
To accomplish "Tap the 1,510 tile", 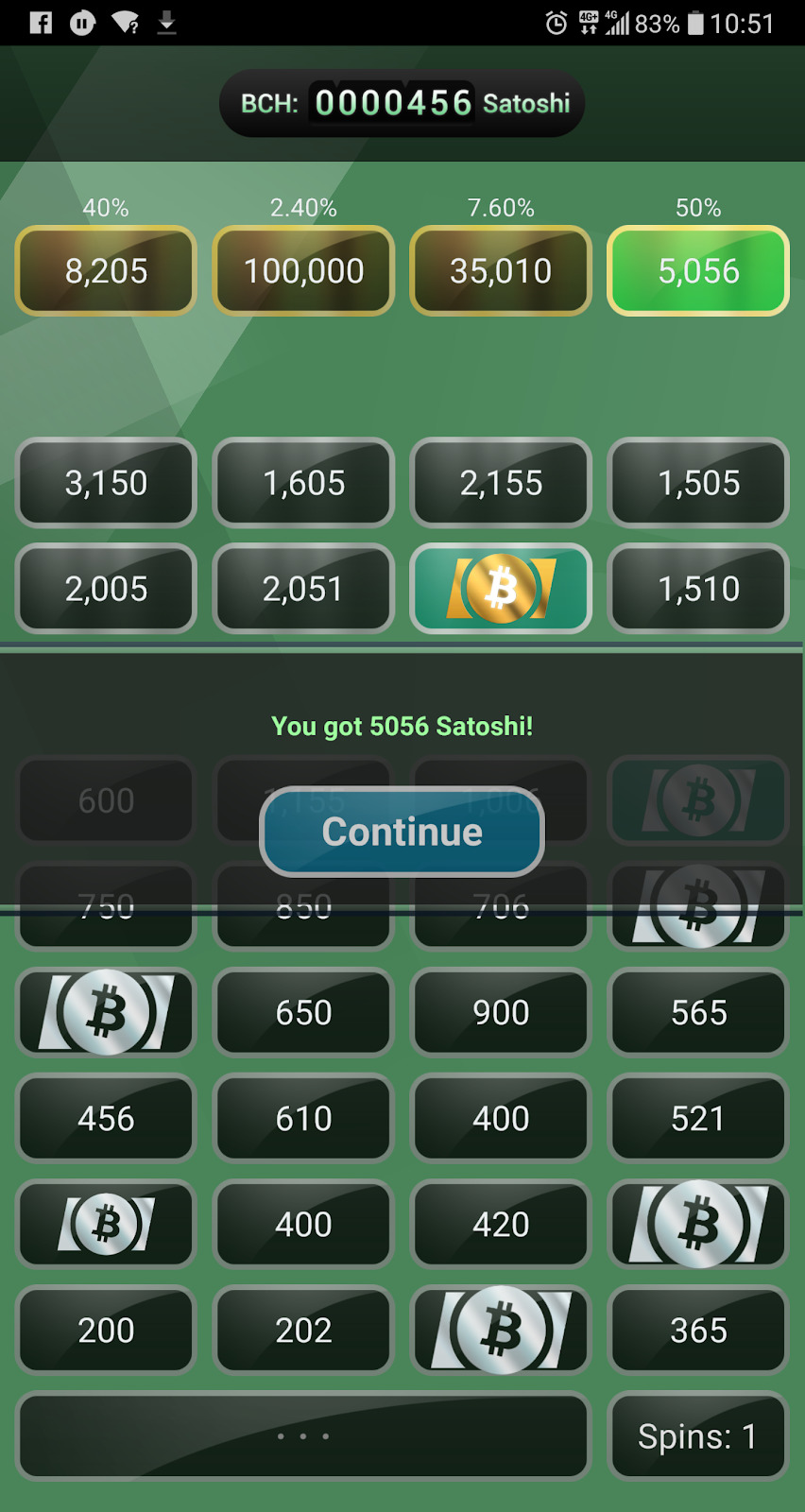I will click(698, 589).
